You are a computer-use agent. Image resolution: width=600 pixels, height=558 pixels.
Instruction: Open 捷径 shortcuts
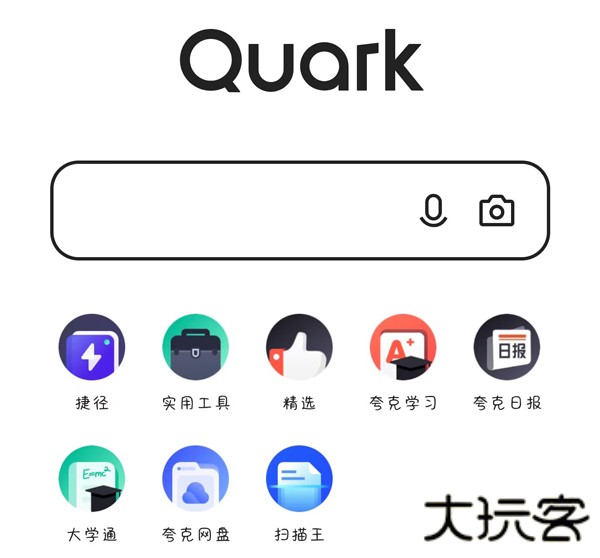(x=92, y=347)
